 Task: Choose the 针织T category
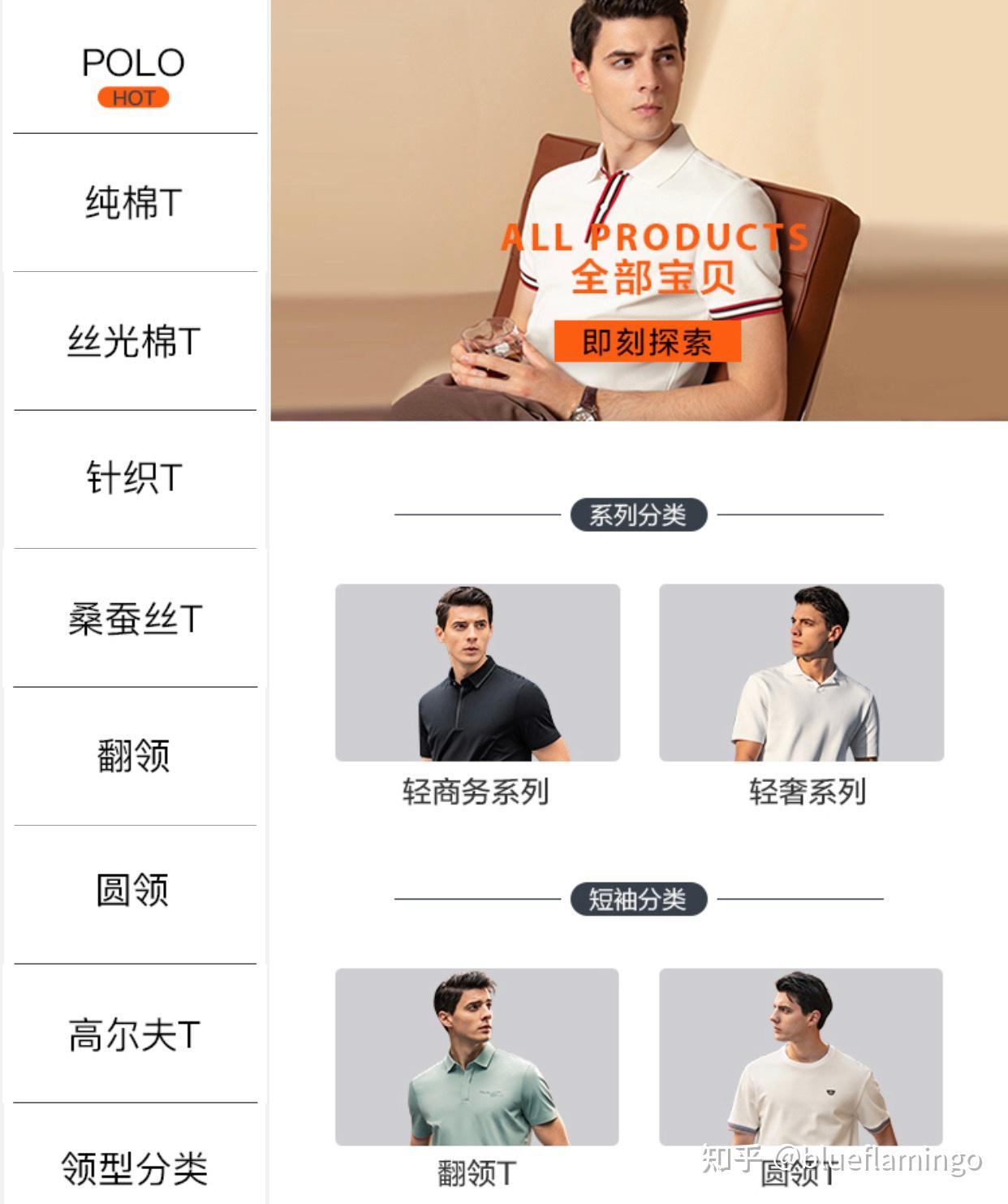pos(134,478)
